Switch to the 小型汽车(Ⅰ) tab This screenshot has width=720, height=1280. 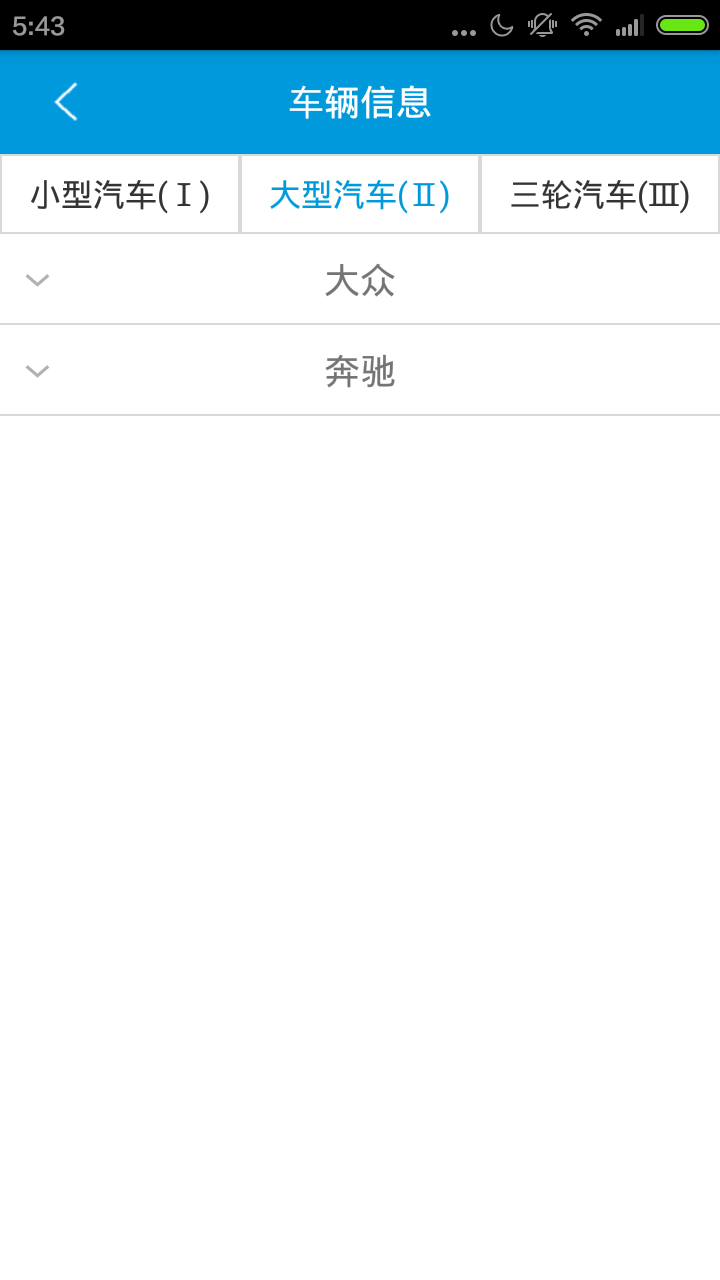pyautogui.click(x=119, y=194)
